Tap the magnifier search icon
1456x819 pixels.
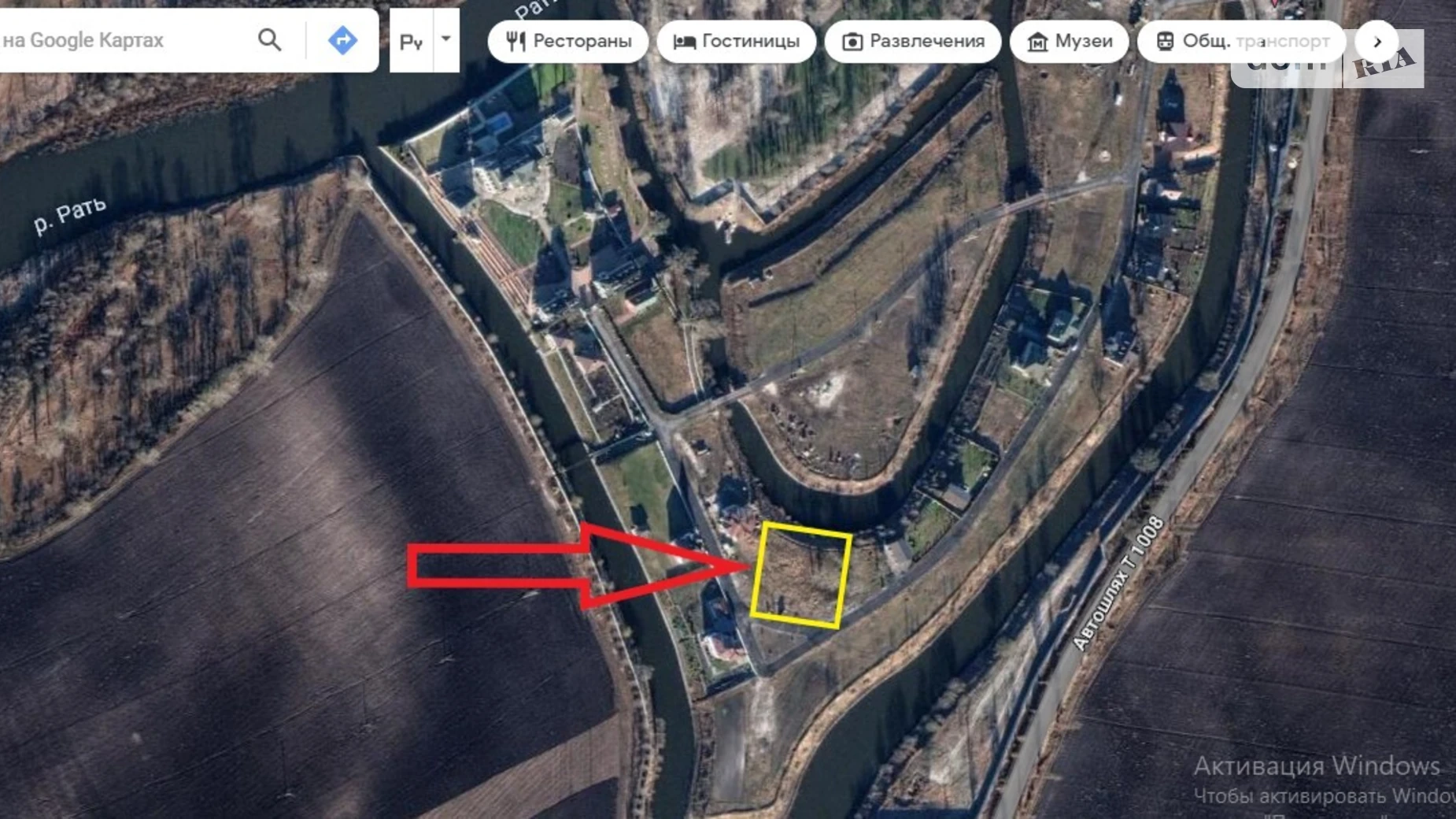point(269,40)
